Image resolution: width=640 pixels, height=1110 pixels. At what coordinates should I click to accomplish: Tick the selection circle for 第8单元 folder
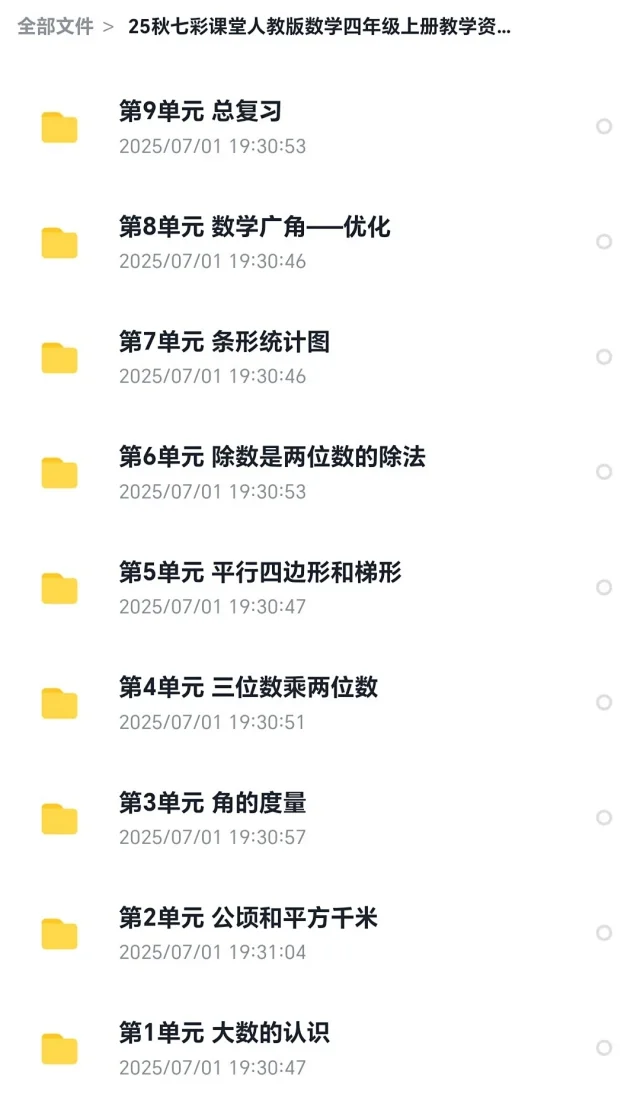(x=604, y=242)
